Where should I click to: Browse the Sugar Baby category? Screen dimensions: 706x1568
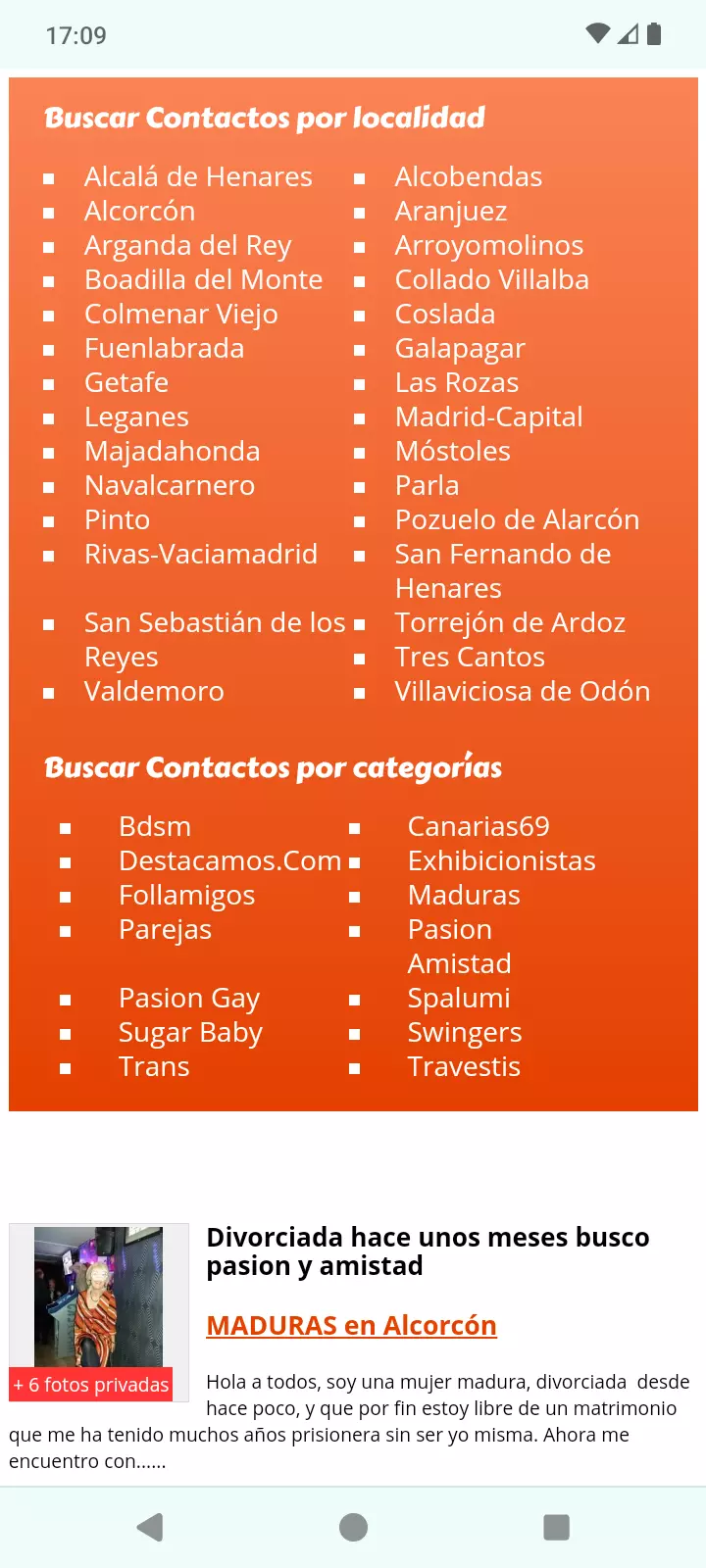(190, 1033)
